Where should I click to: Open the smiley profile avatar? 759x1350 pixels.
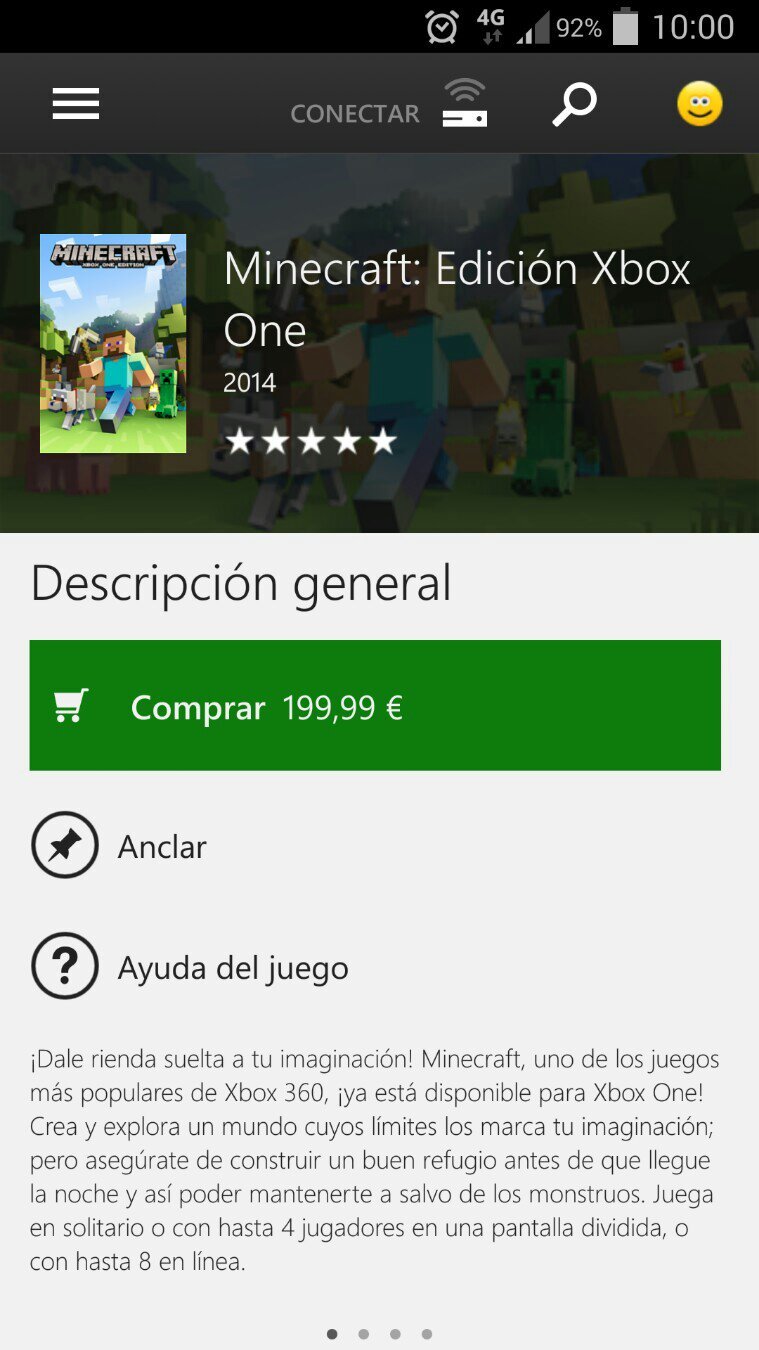coord(699,104)
